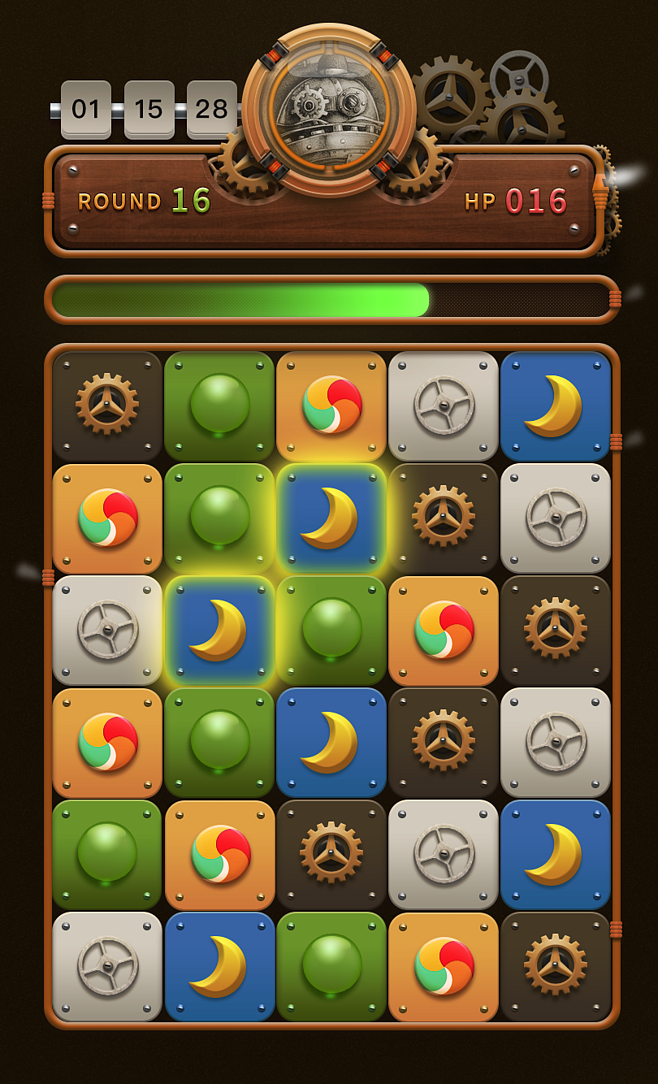Select the green orb tile glowing next to the pinwheel
658x1084 pixels.
coord(331,629)
